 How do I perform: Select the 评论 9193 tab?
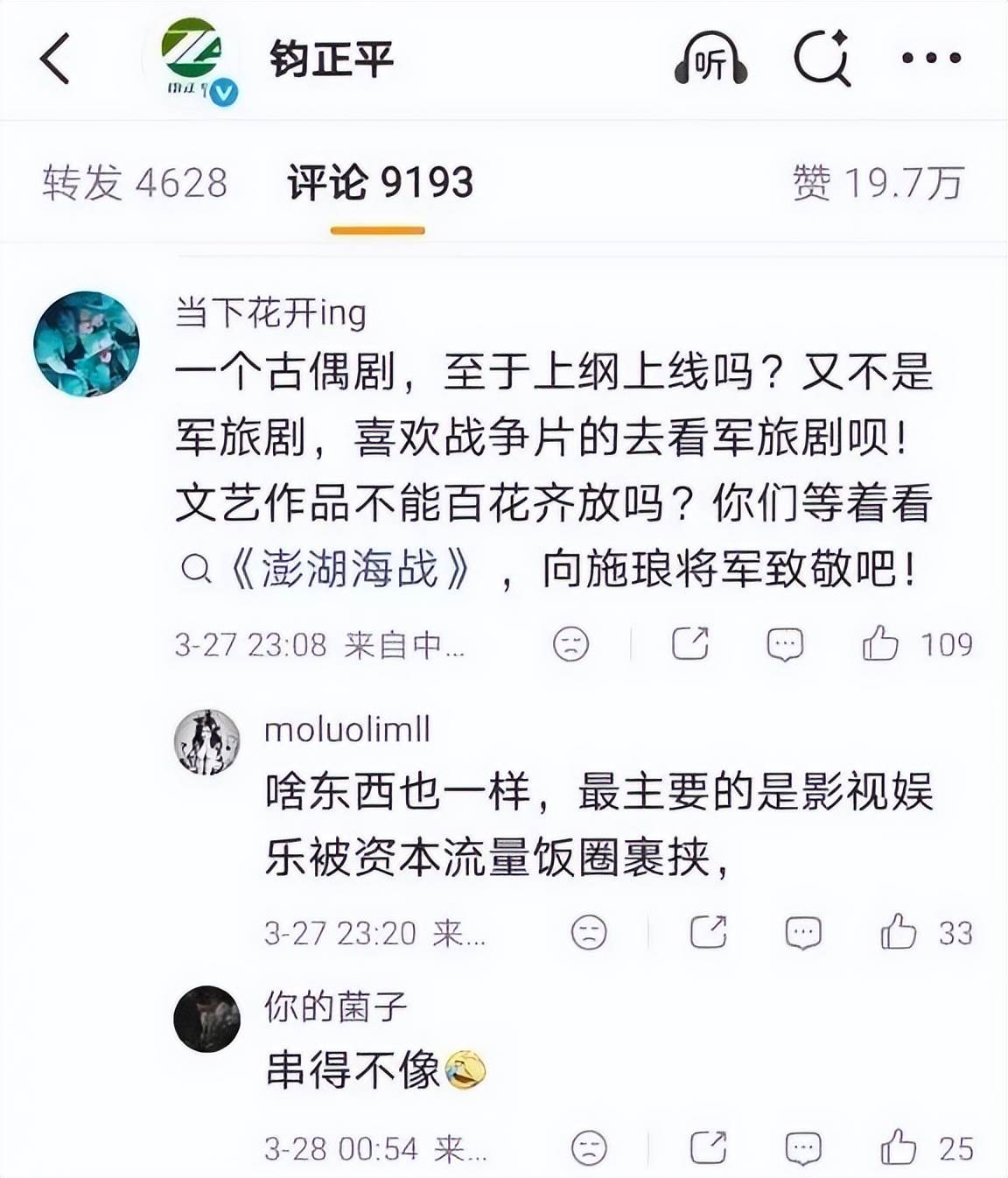(380, 183)
